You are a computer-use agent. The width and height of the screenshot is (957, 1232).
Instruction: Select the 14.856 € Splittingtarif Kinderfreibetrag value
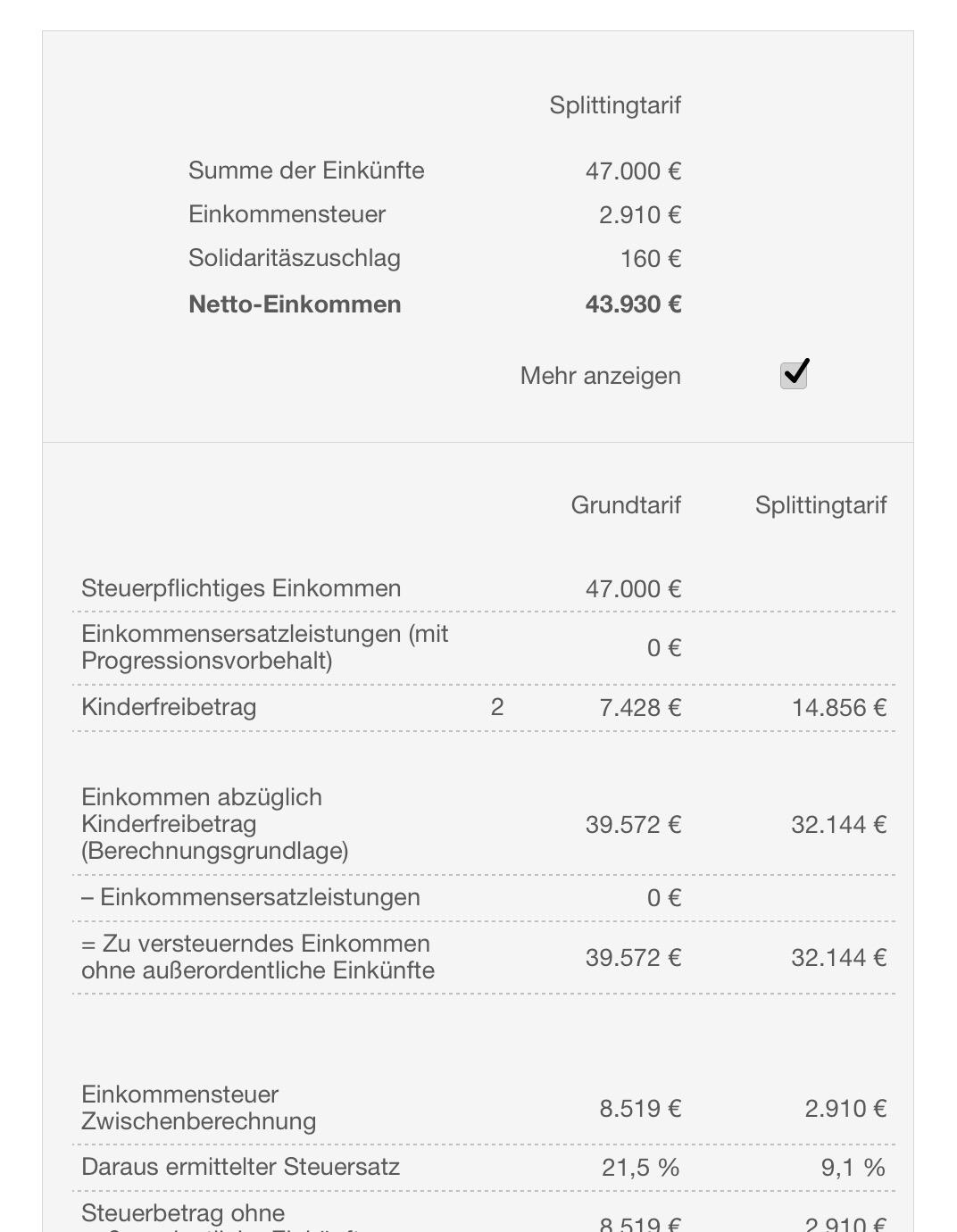840,707
